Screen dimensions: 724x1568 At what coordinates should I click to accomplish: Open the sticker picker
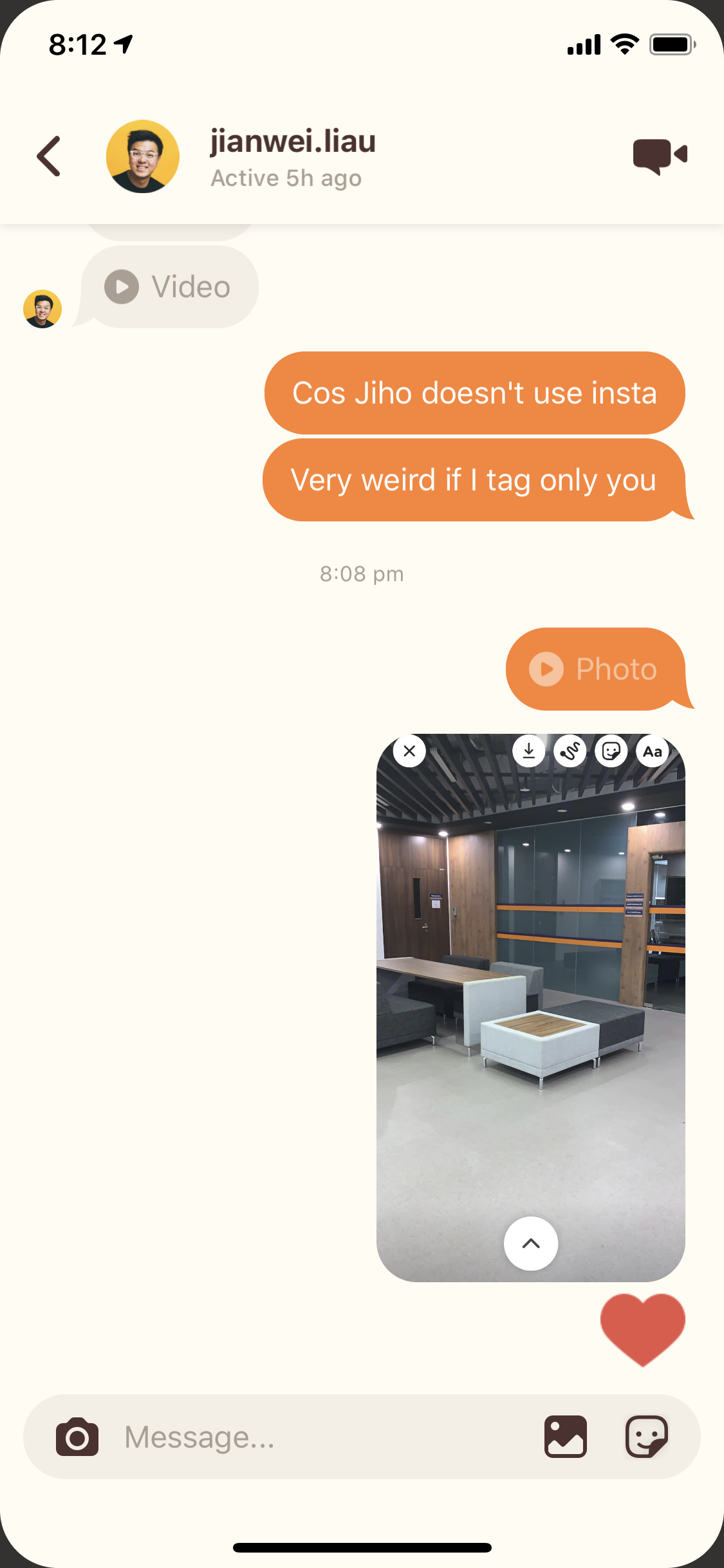647,1436
